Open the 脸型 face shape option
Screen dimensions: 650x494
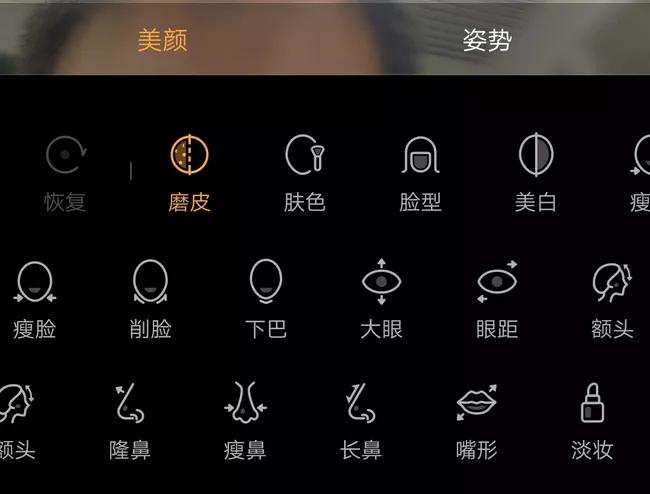(420, 173)
